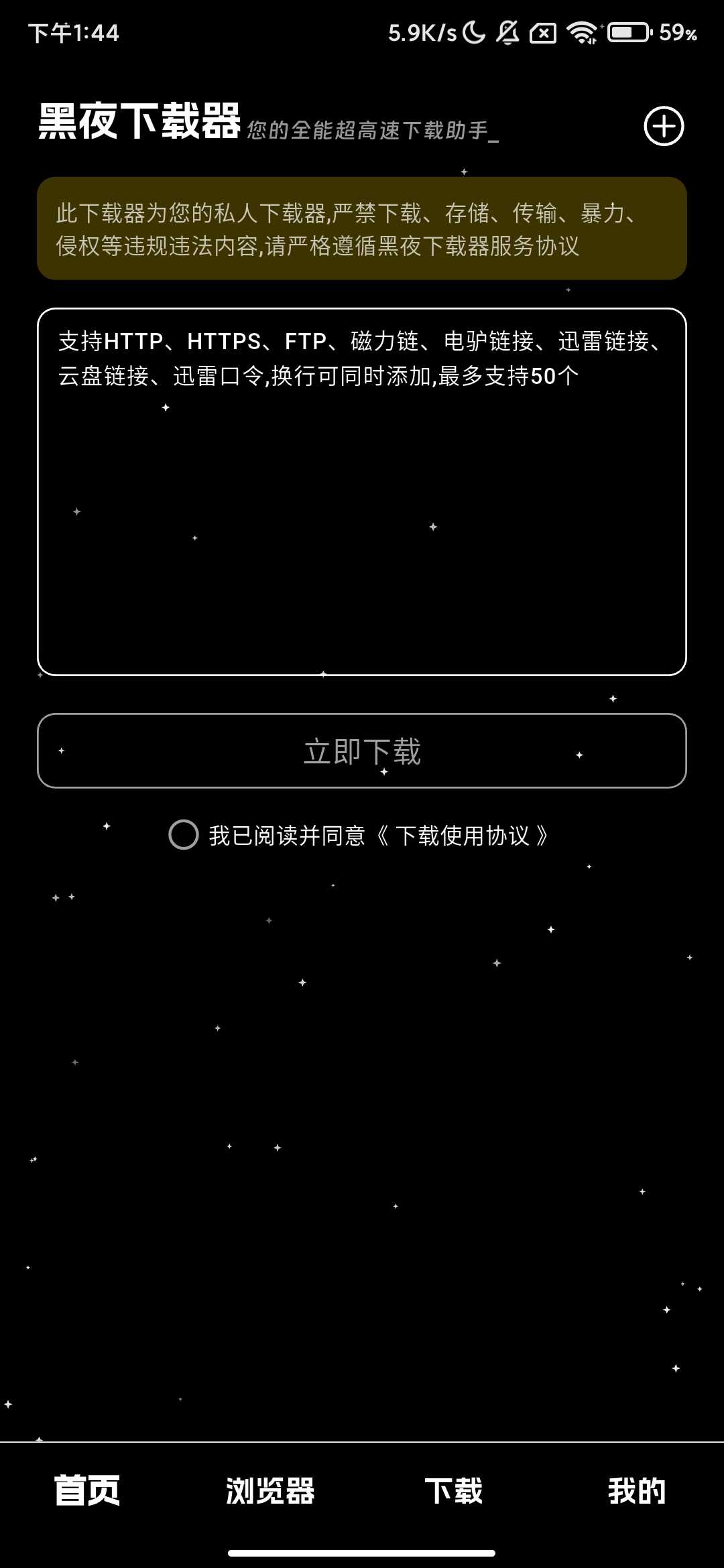Tap the plus icon to add a task
The width and height of the screenshot is (724, 1568).
[664, 126]
